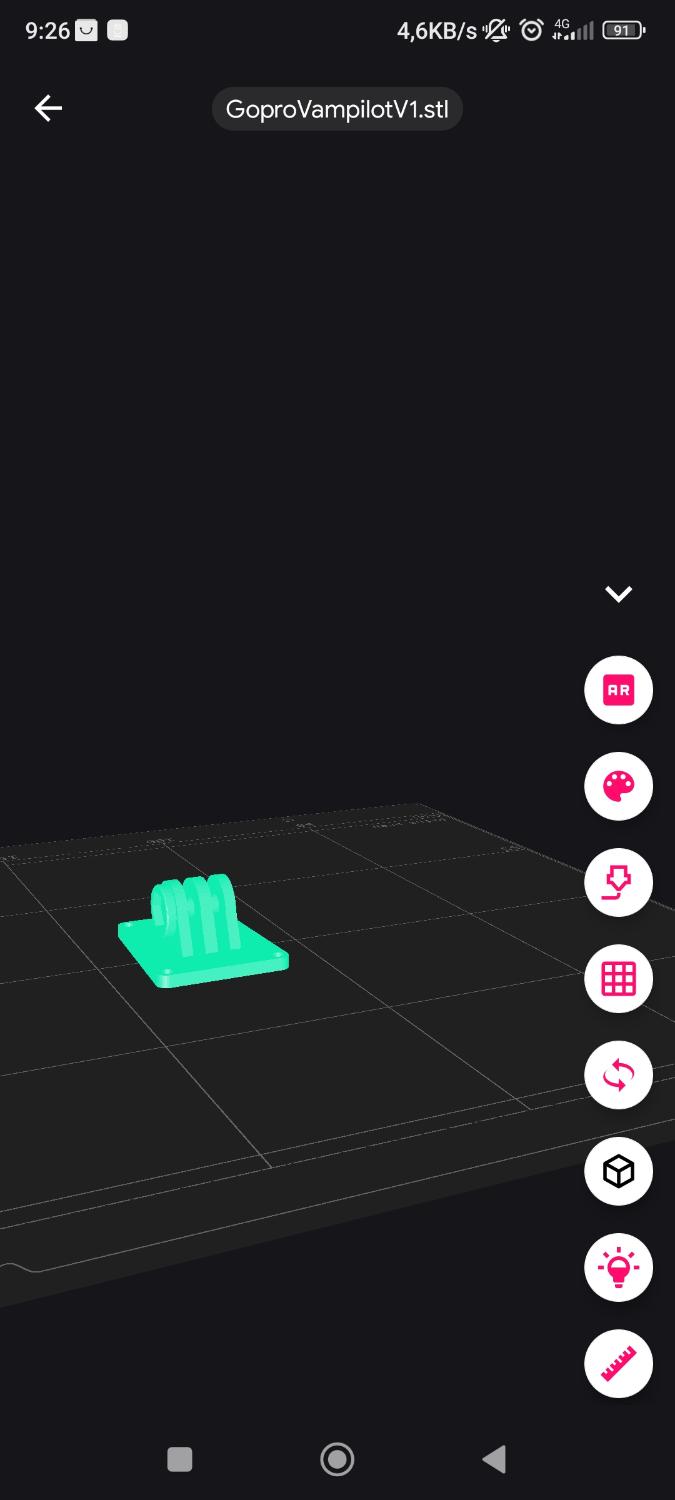The height and width of the screenshot is (1500, 675).
Task: Open the ruler measurement tool
Action: 618,1363
